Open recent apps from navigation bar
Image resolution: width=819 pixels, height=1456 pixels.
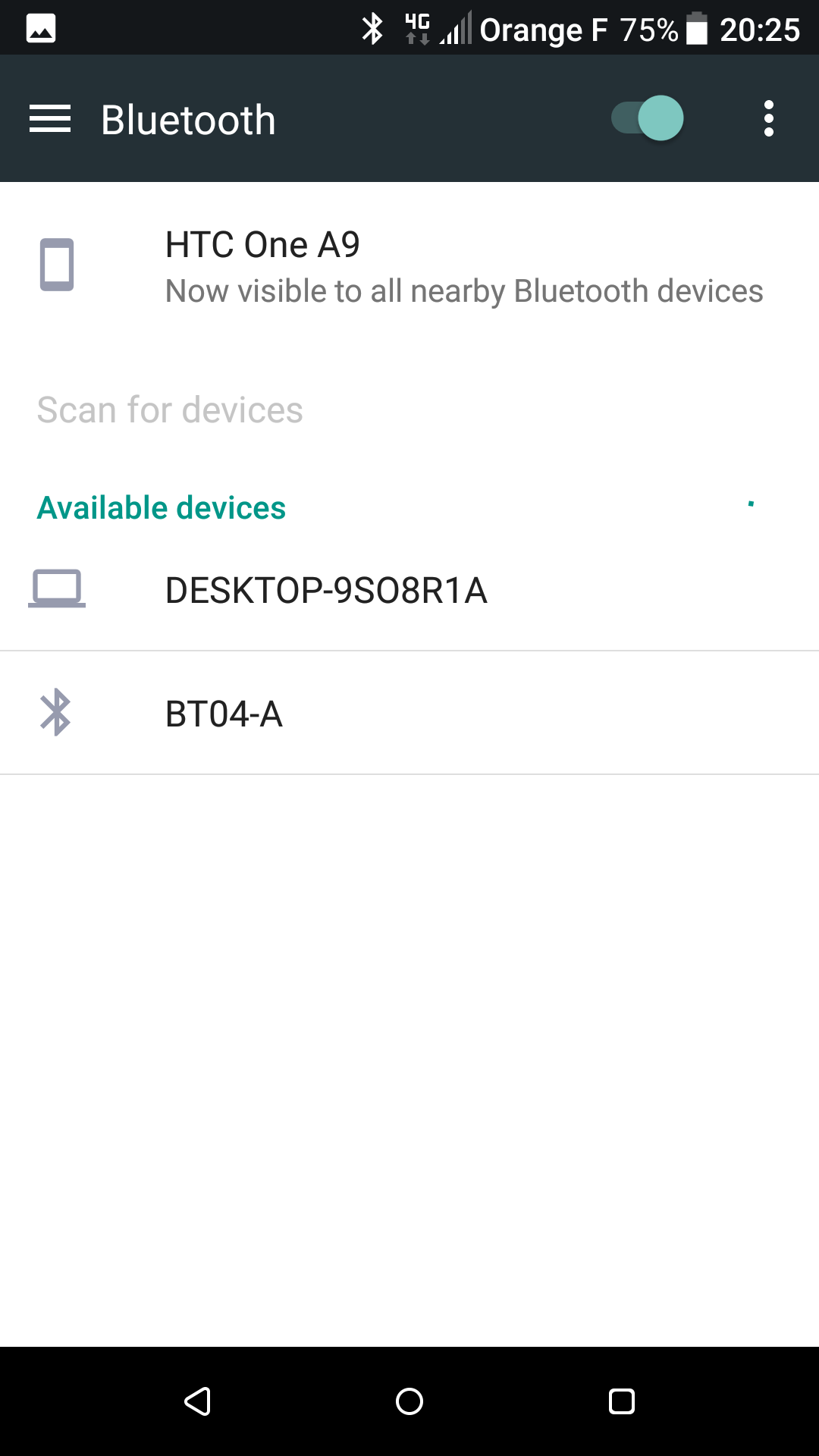(x=622, y=1401)
